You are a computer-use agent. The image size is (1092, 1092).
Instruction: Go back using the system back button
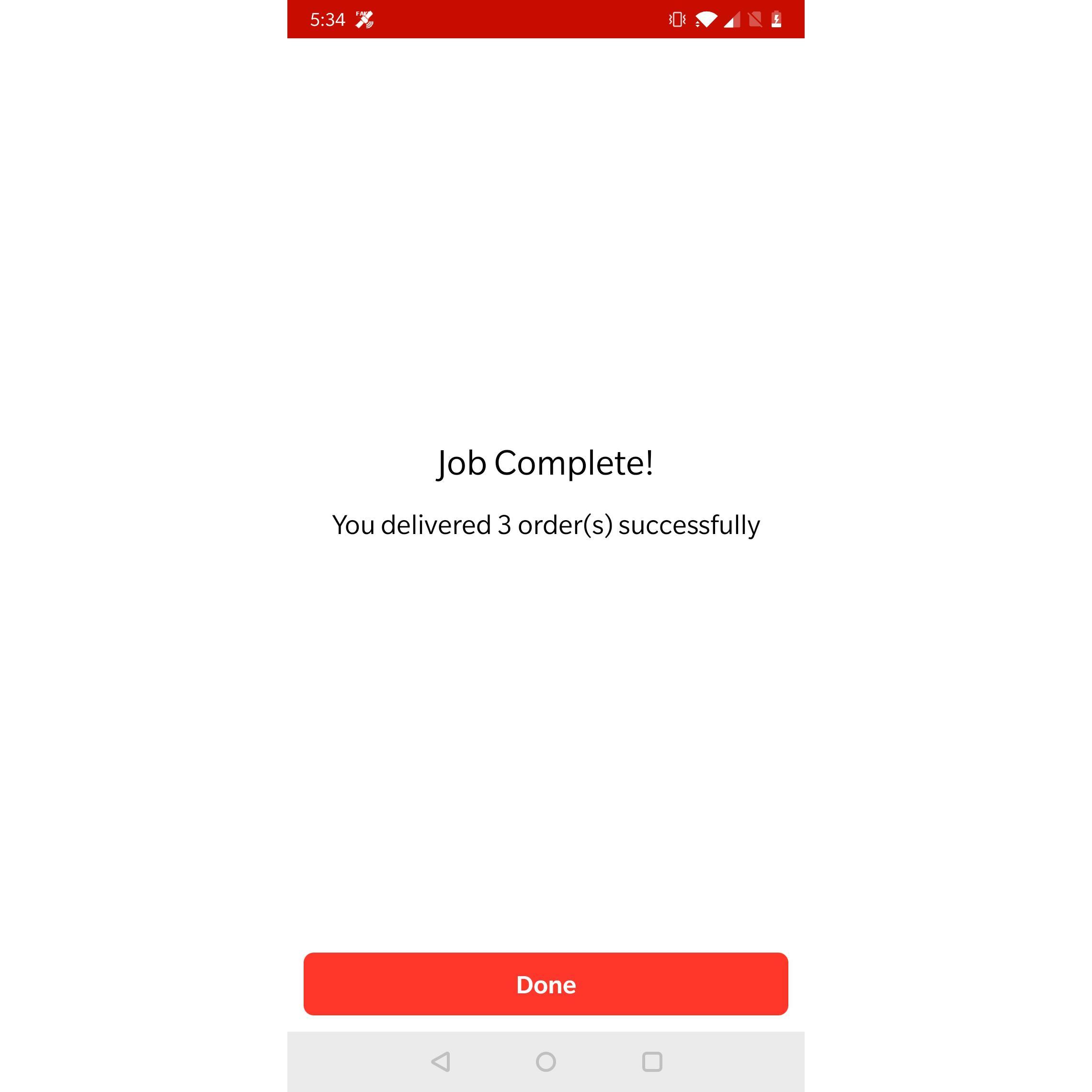(x=441, y=1061)
